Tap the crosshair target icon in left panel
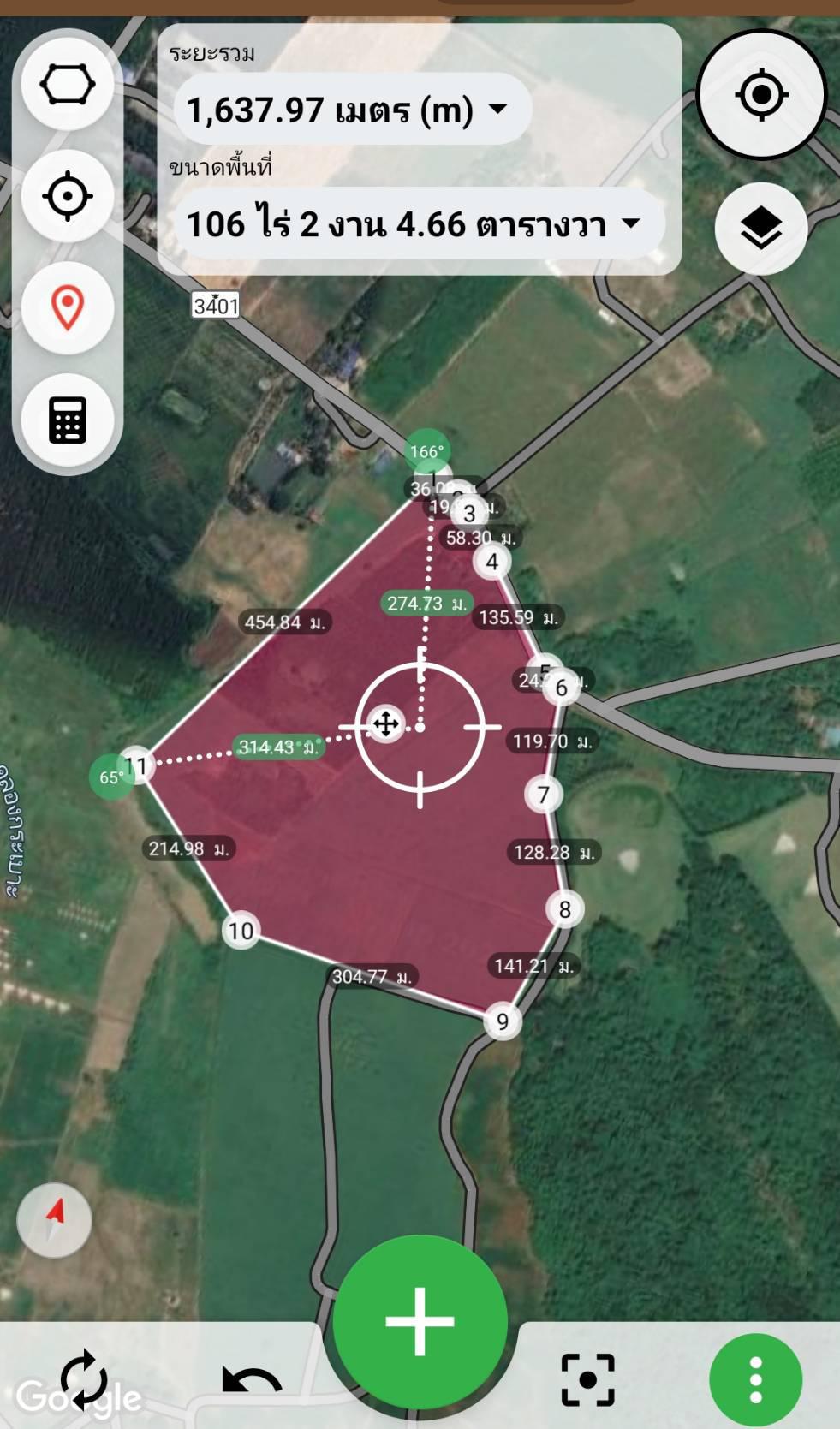 pyautogui.click(x=68, y=196)
